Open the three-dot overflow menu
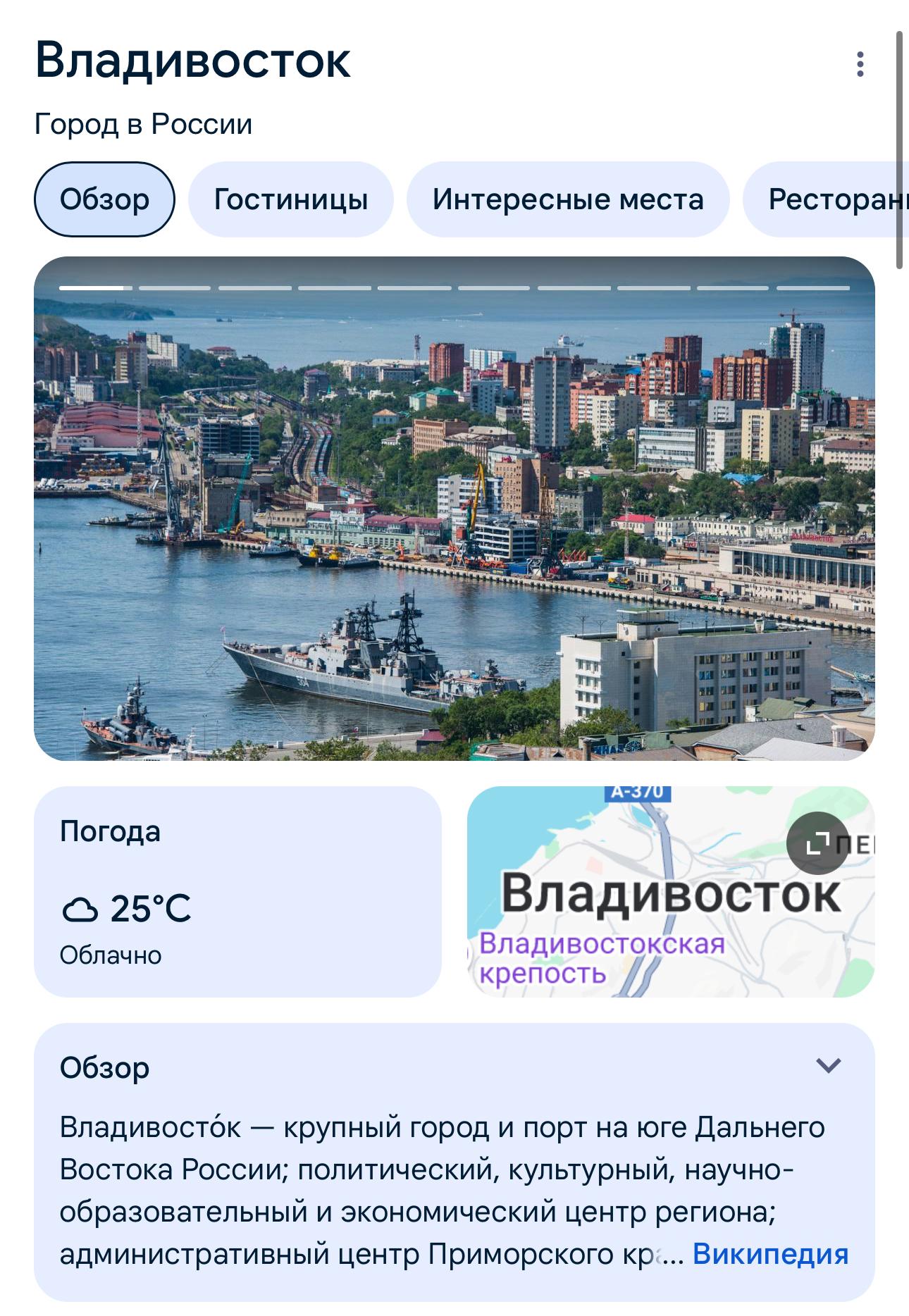The height and width of the screenshot is (1316, 909). pyautogui.click(x=860, y=64)
